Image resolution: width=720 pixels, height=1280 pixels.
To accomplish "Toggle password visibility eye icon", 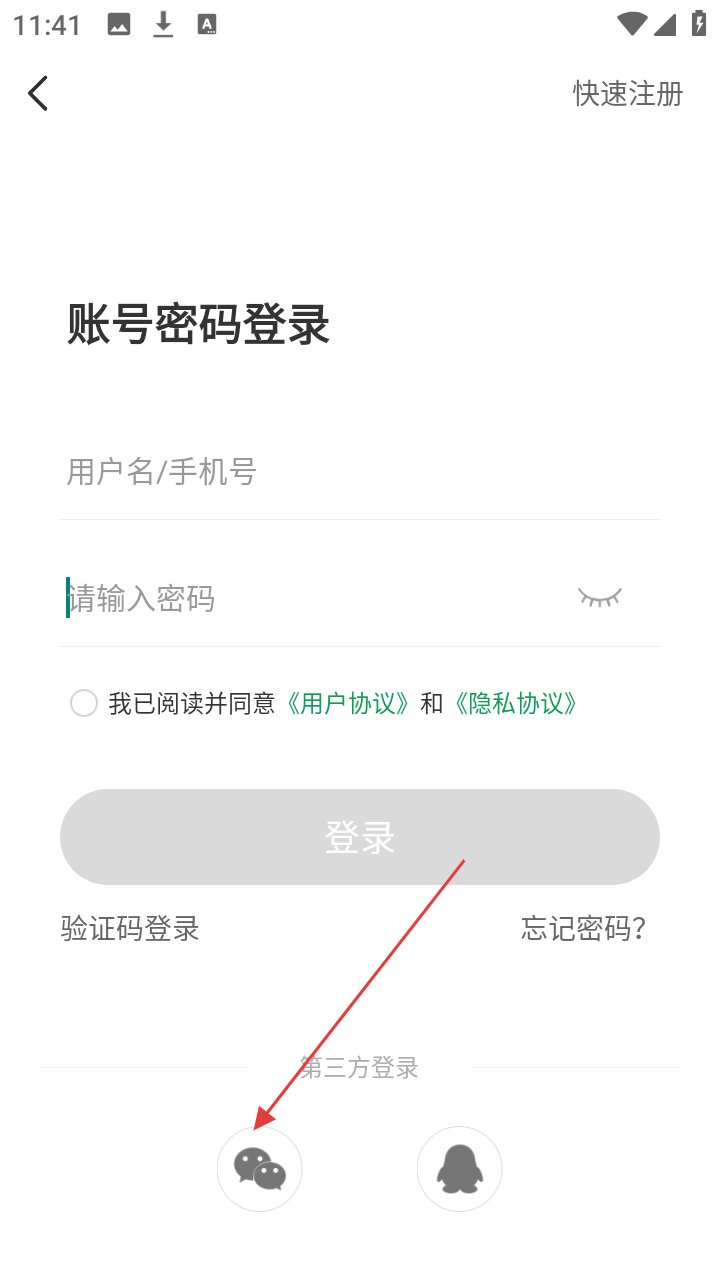I will [x=599, y=597].
